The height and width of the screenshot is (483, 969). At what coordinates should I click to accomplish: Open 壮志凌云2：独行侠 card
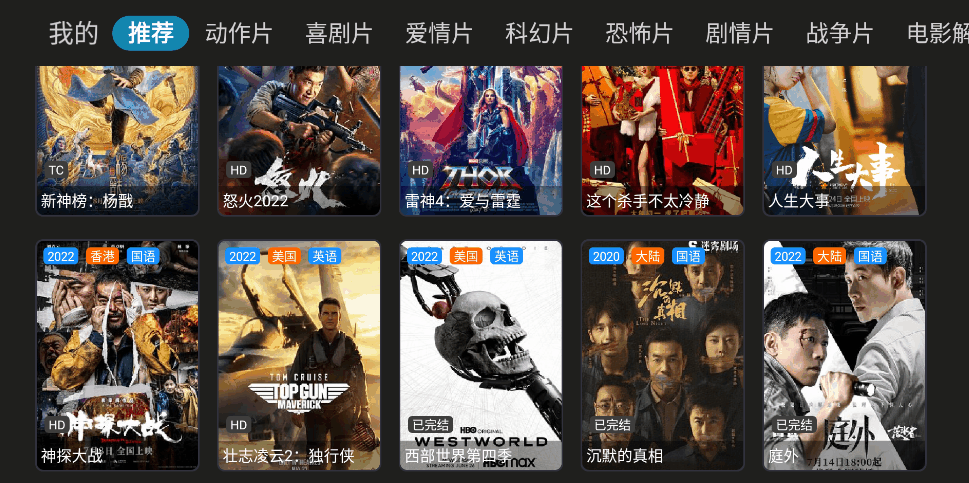click(299, 355)
